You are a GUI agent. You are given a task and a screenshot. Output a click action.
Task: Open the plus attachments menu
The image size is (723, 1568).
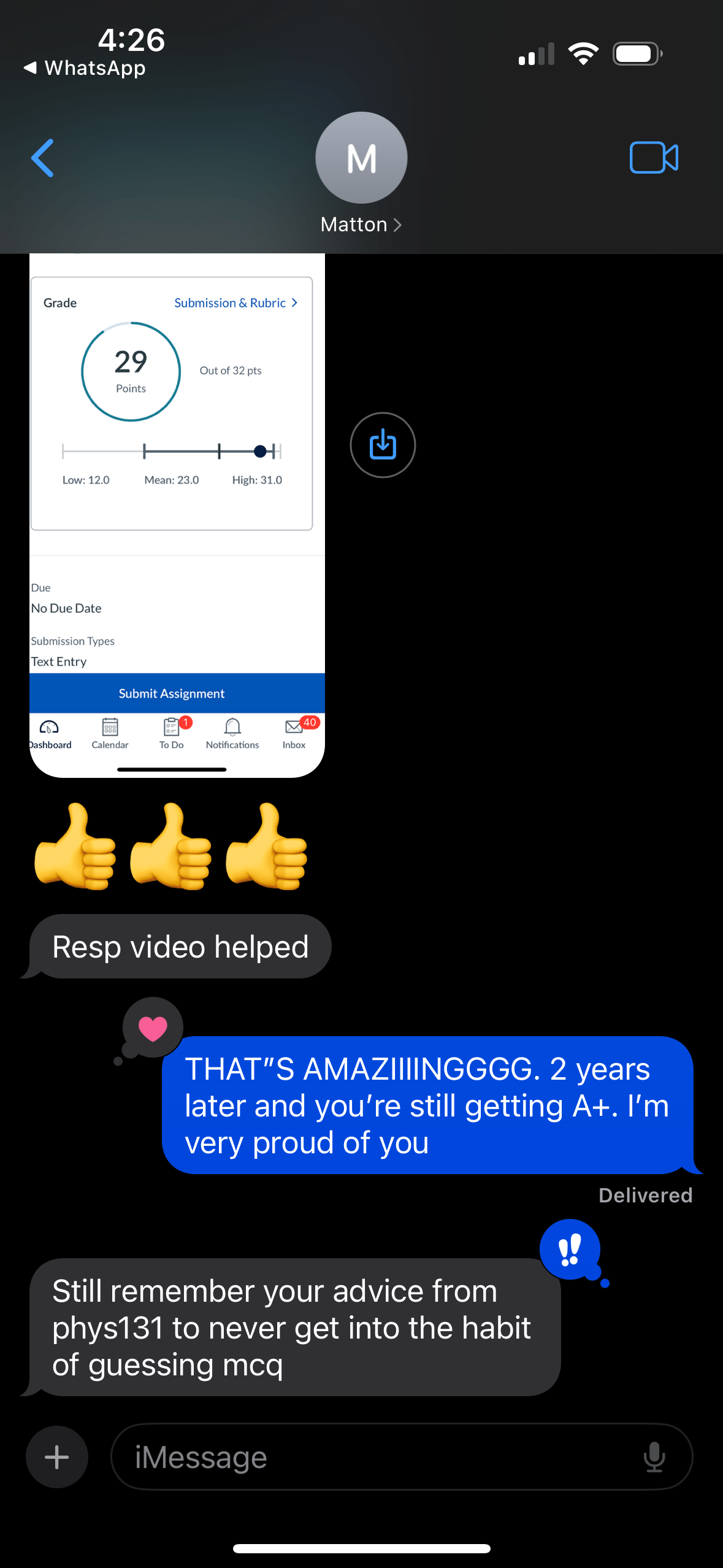point(57,1457)
